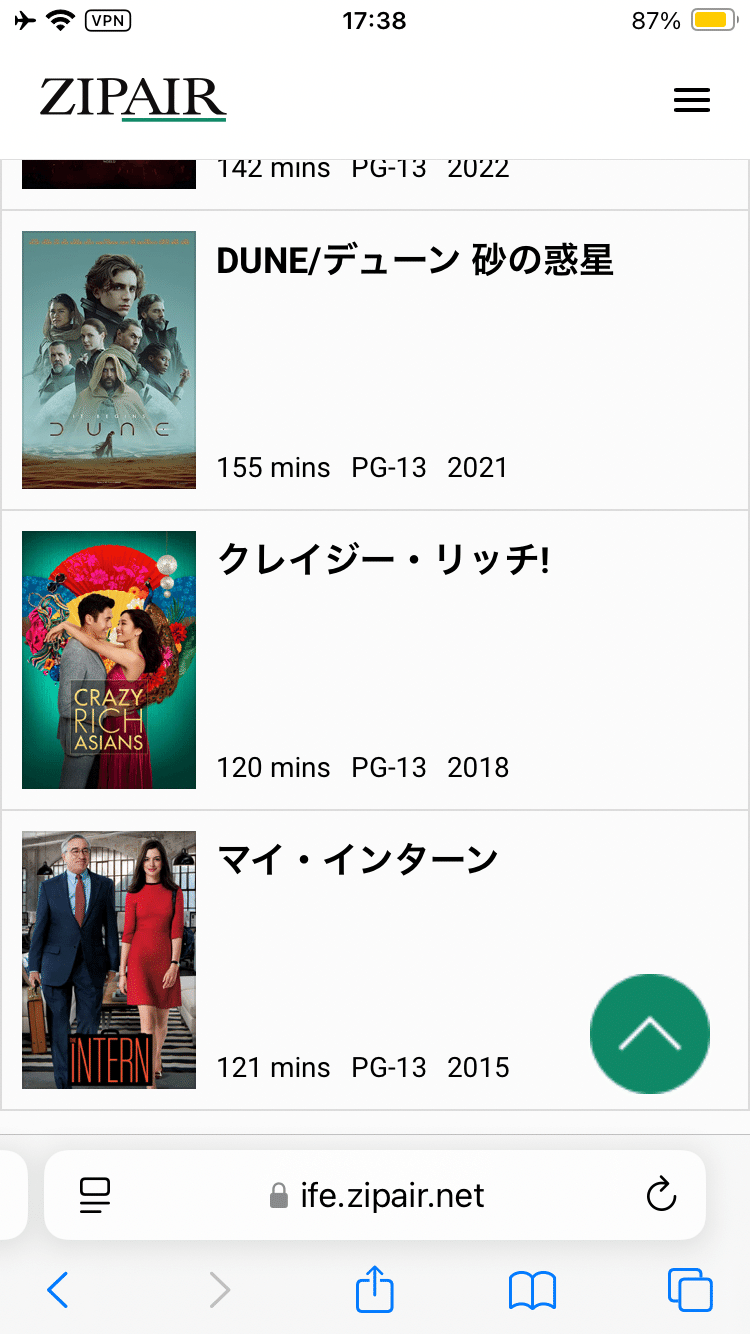Screen dimensions: 750x1334
Task: Tap the ZIPAIR logo home link
Action: point(133,99)
